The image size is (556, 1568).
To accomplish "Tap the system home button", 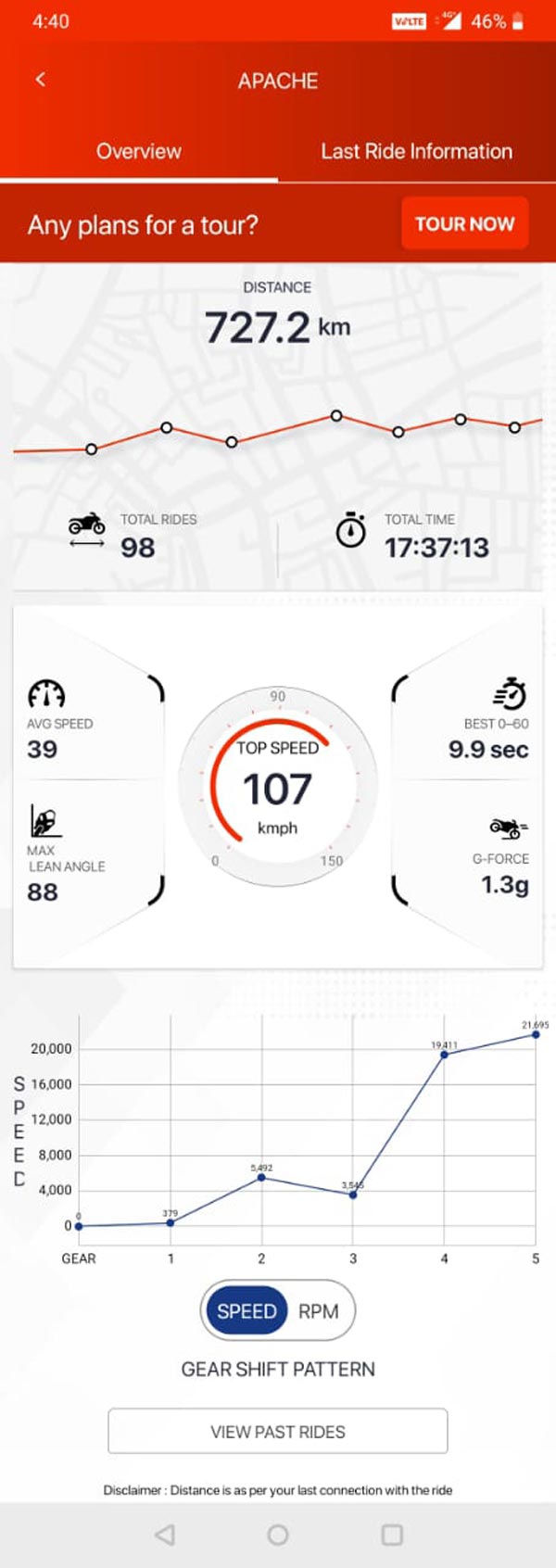I will click(278, 1535).
